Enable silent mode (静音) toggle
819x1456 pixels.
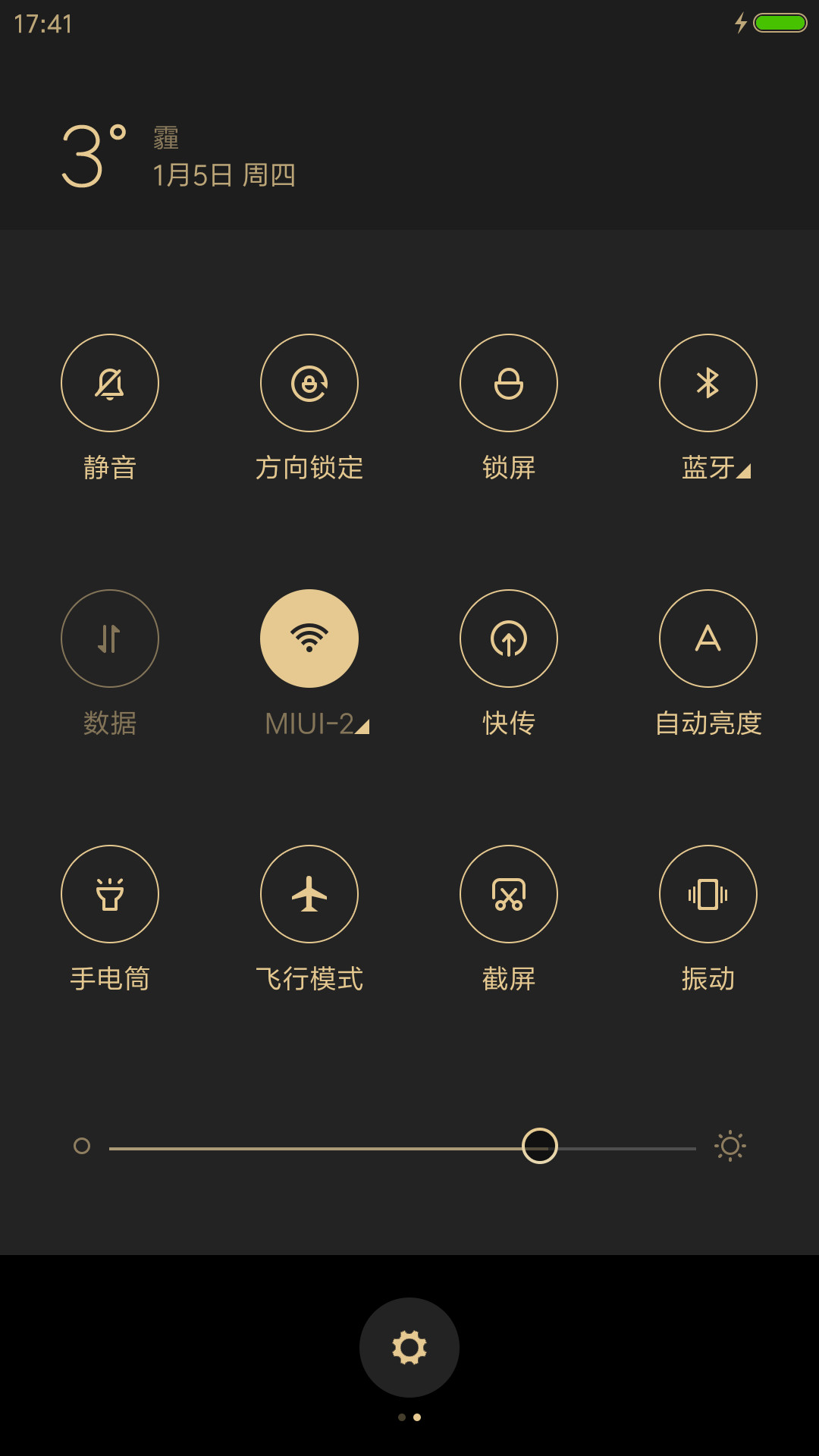click(110, 383)
